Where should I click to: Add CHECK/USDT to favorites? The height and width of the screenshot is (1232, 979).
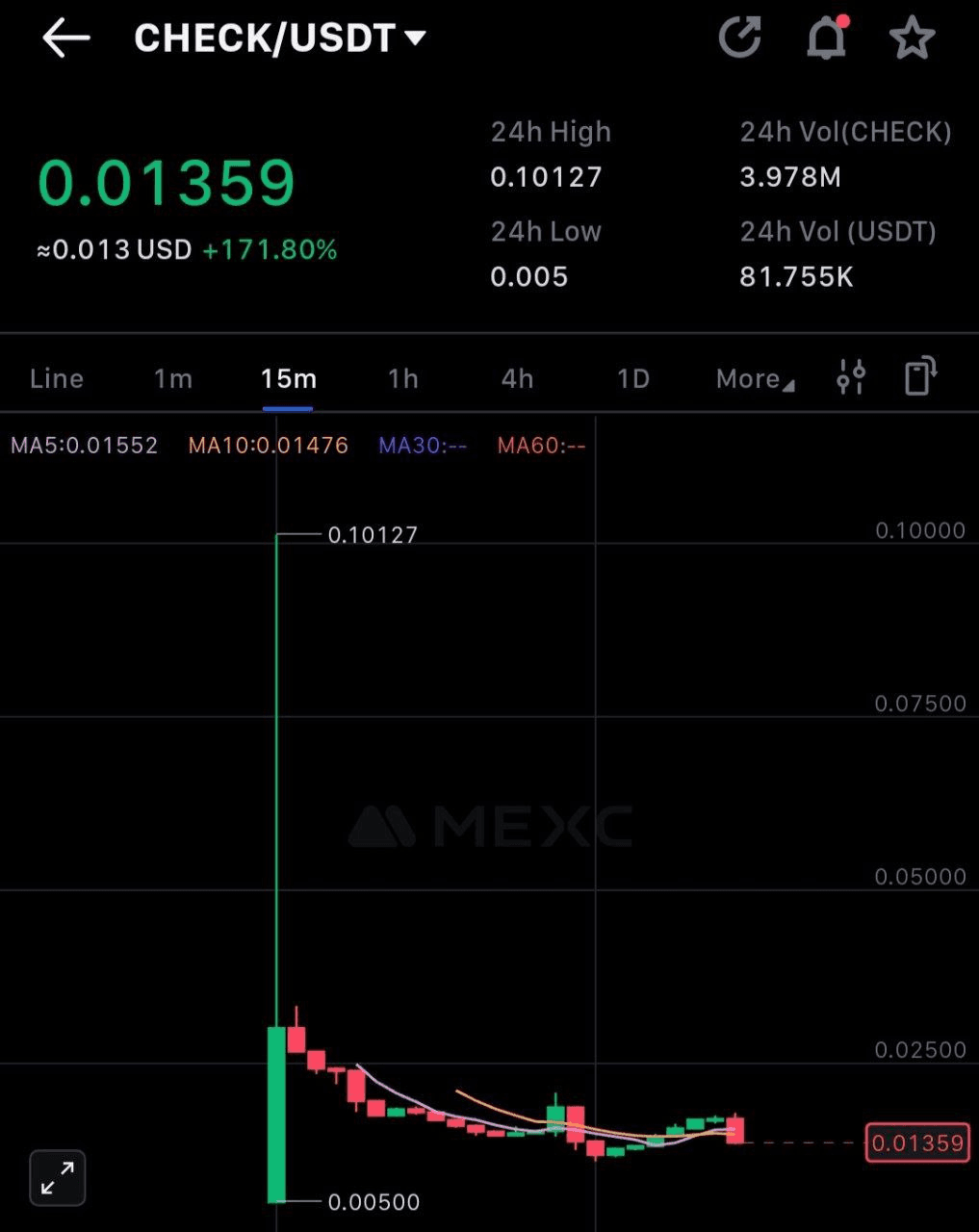[x=911, y=38]
